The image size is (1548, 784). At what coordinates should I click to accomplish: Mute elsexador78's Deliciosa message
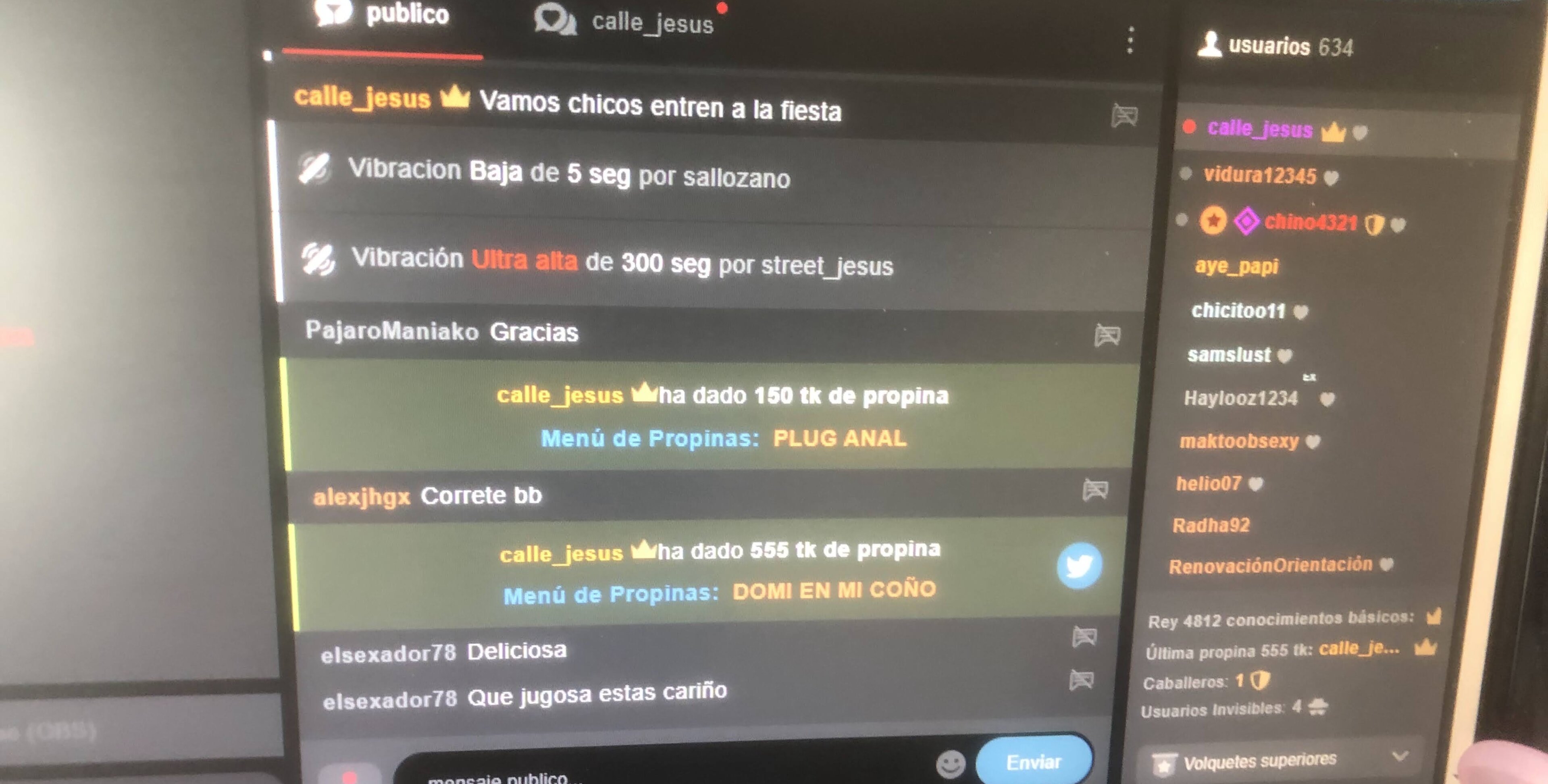(1085, 636)
